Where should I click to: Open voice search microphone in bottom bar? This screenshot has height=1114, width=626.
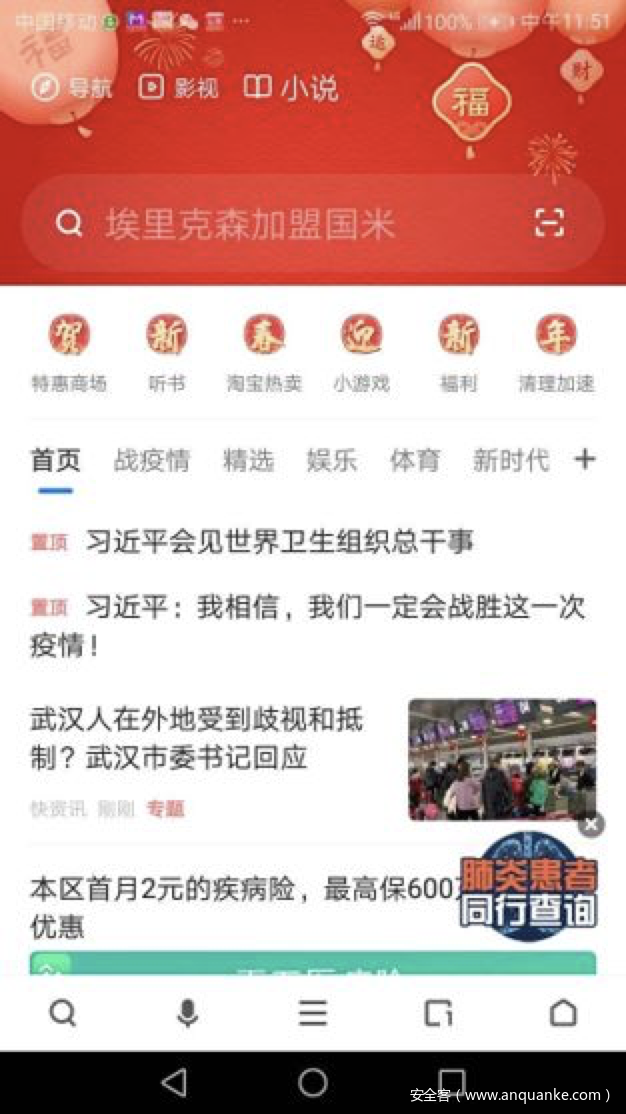pos(187,1013)
